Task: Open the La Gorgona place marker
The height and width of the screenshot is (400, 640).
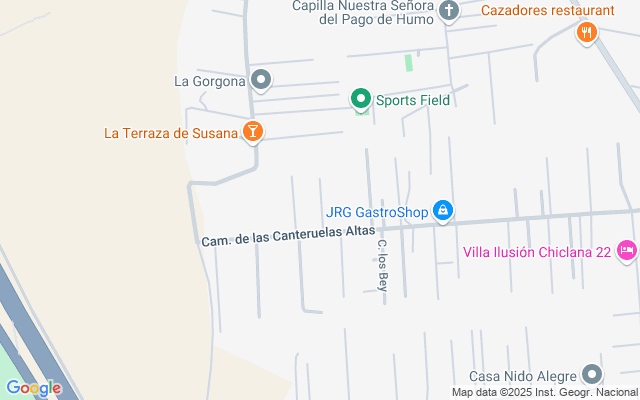Action: point(261,79)
